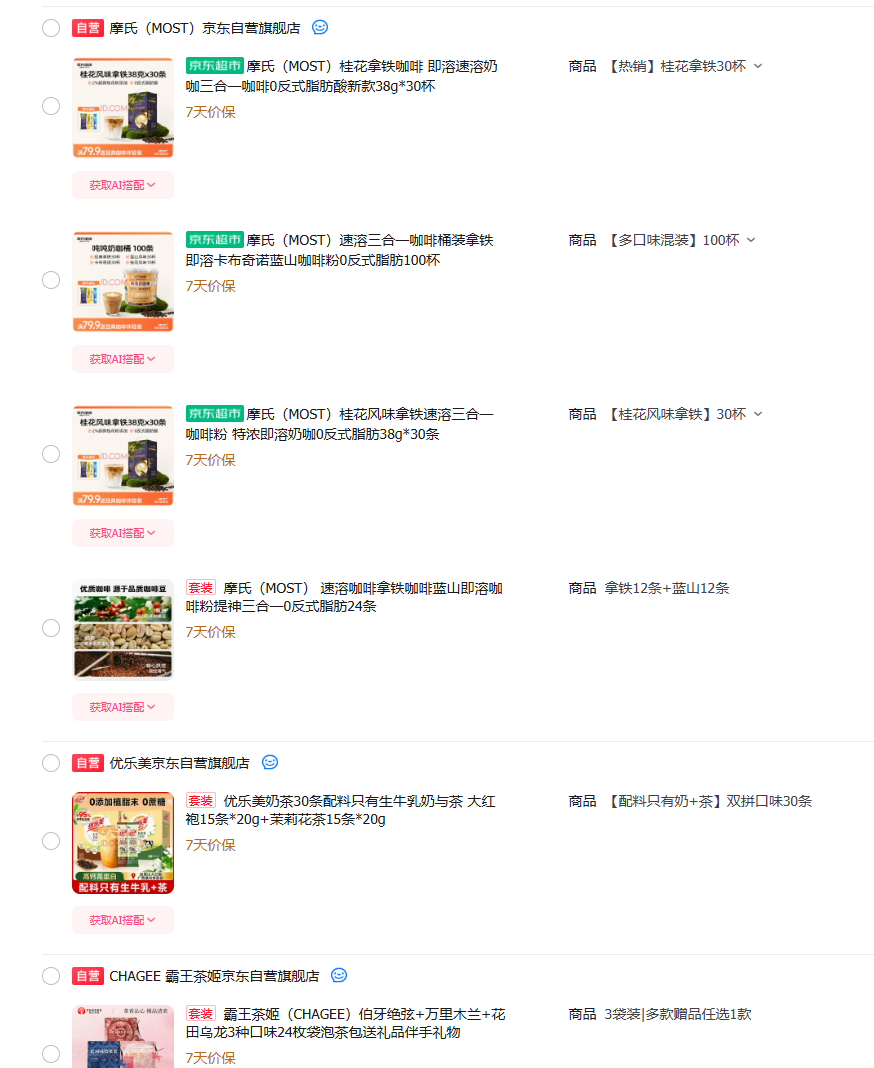Tick the checkbox for 桶装拿铁 100杯 item
874x1068 pixels.
tap(51, 280)
